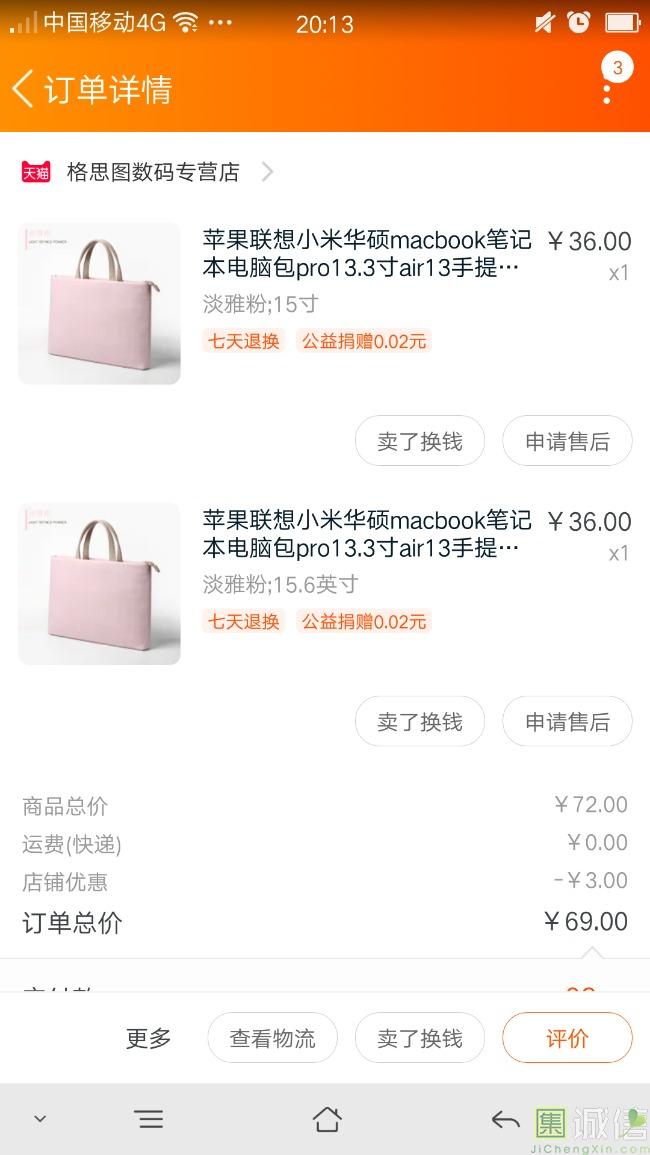Image resolution: width=650 pixels, height=1155 pixels.
Task: Tap 卖了换钱 in the bottom bar
Action: point(419,1038)
